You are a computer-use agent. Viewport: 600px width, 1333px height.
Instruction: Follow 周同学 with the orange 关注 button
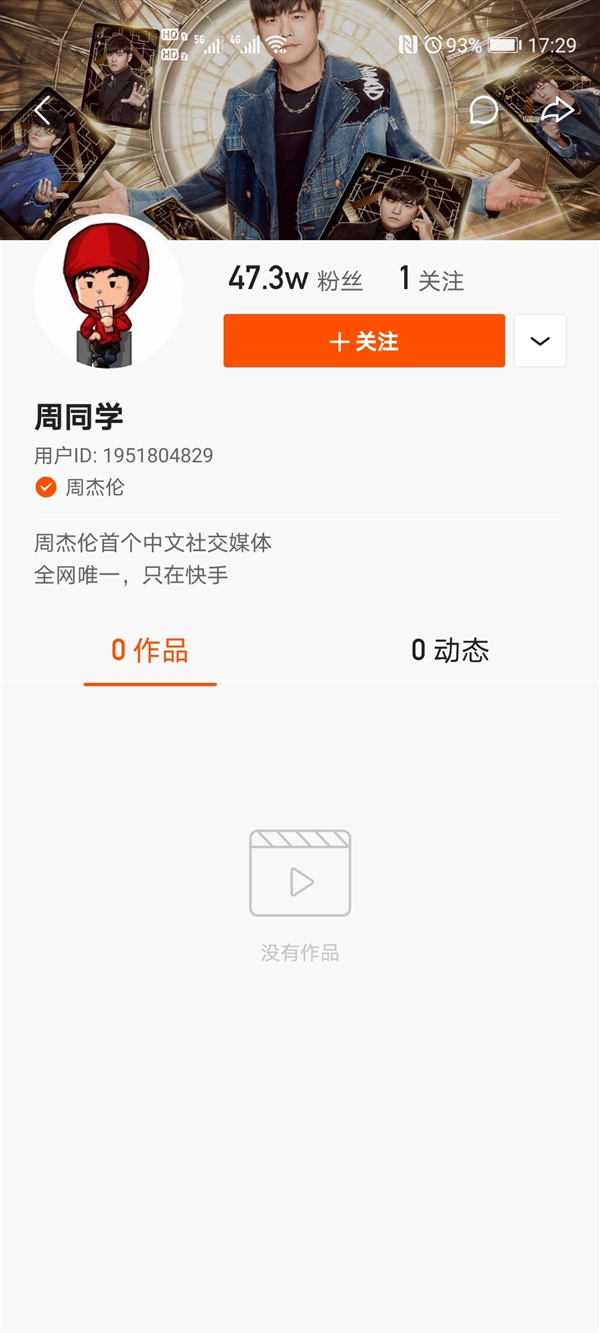click(x=364, y=341)
